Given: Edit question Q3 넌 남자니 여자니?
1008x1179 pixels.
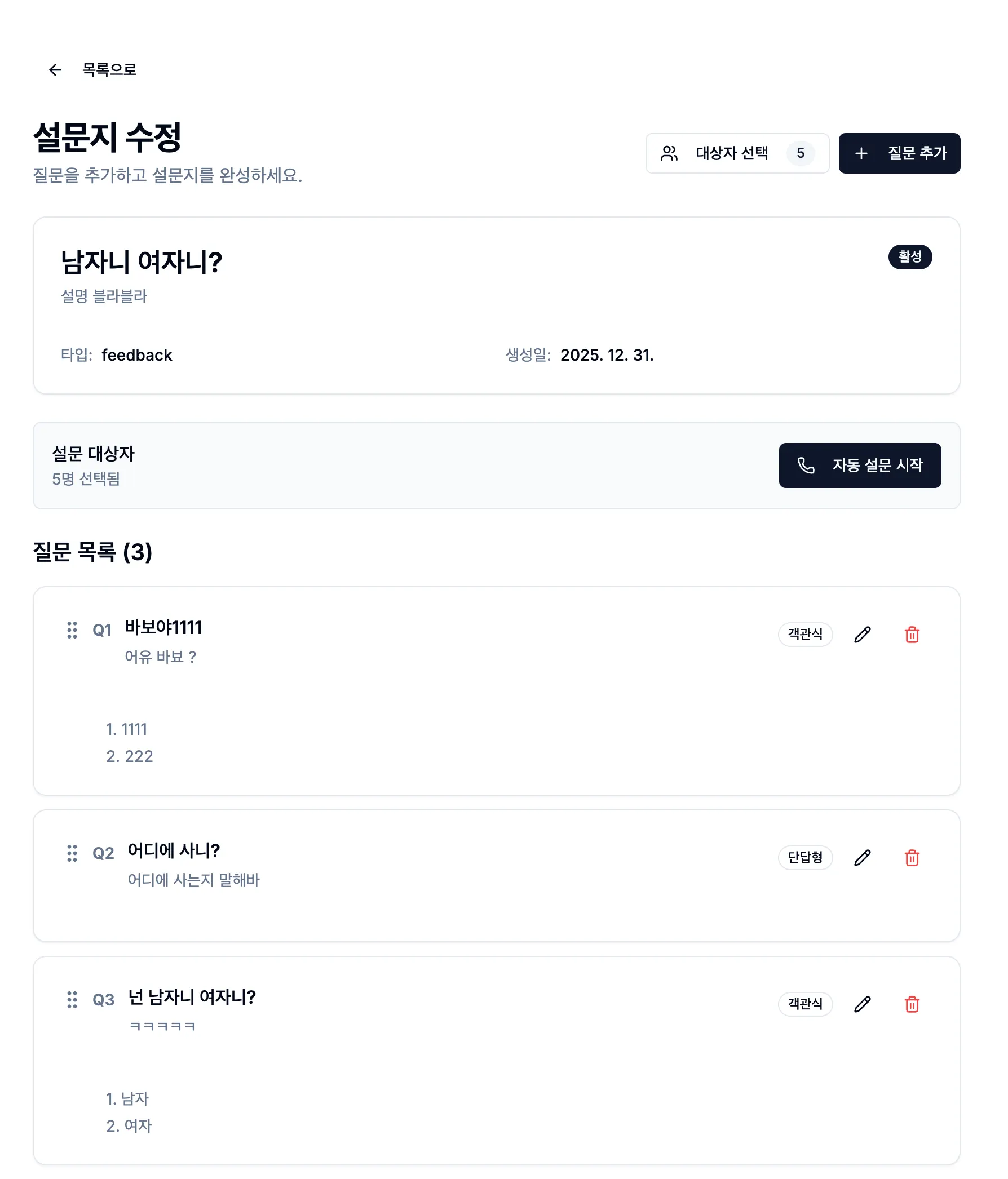Looking at the screenshot, I should [863, 1004].
